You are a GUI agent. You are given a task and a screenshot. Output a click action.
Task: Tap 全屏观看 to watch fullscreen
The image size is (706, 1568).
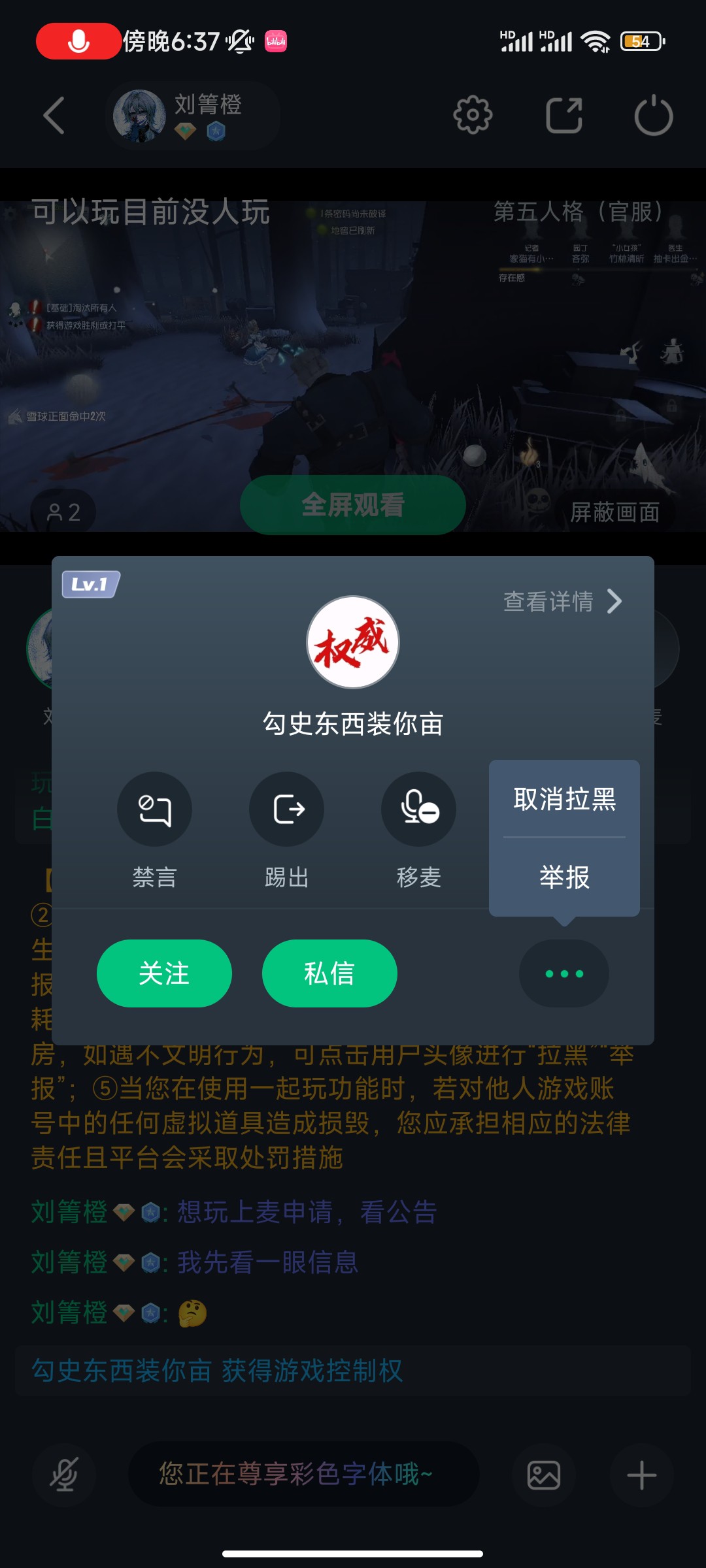[x=353, y=504]
